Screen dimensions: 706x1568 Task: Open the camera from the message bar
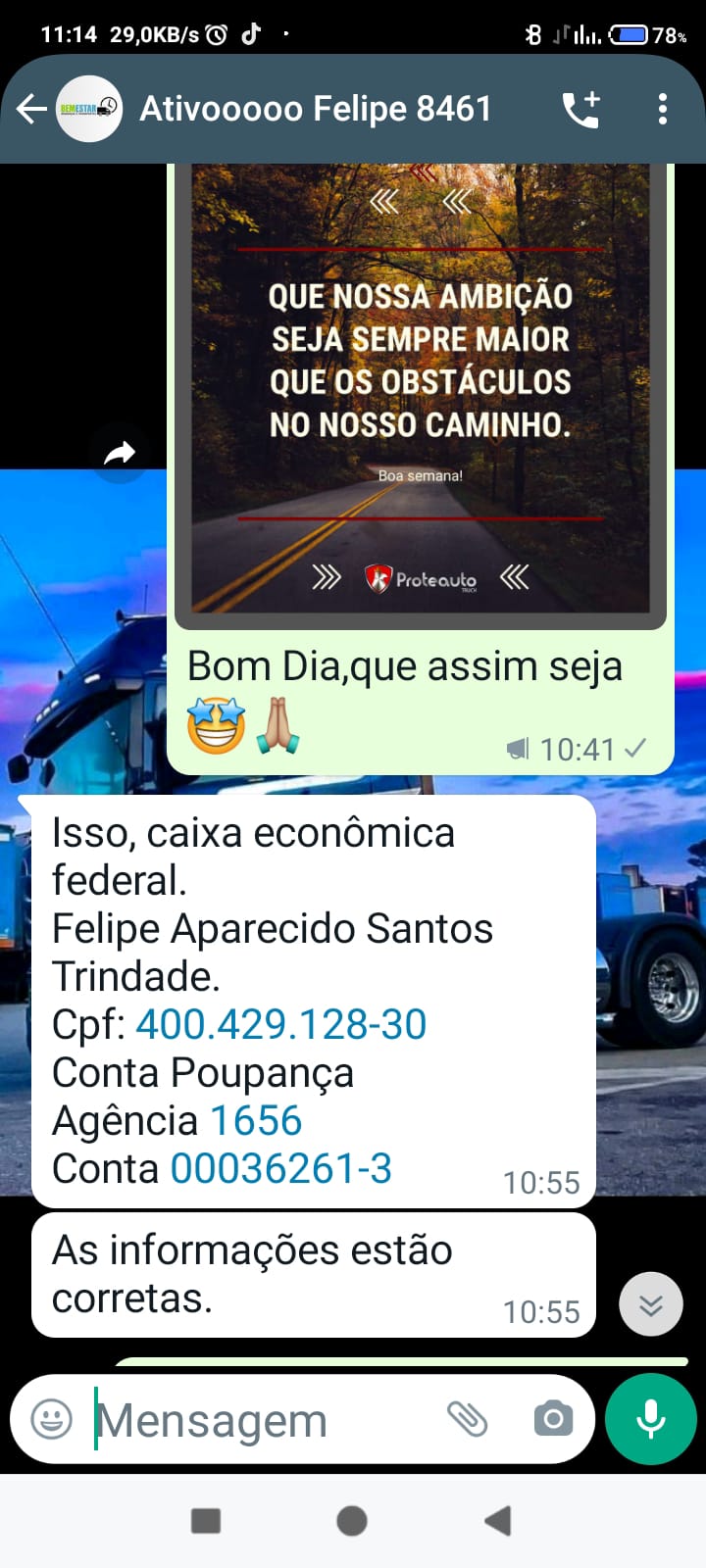[553, 1419]
